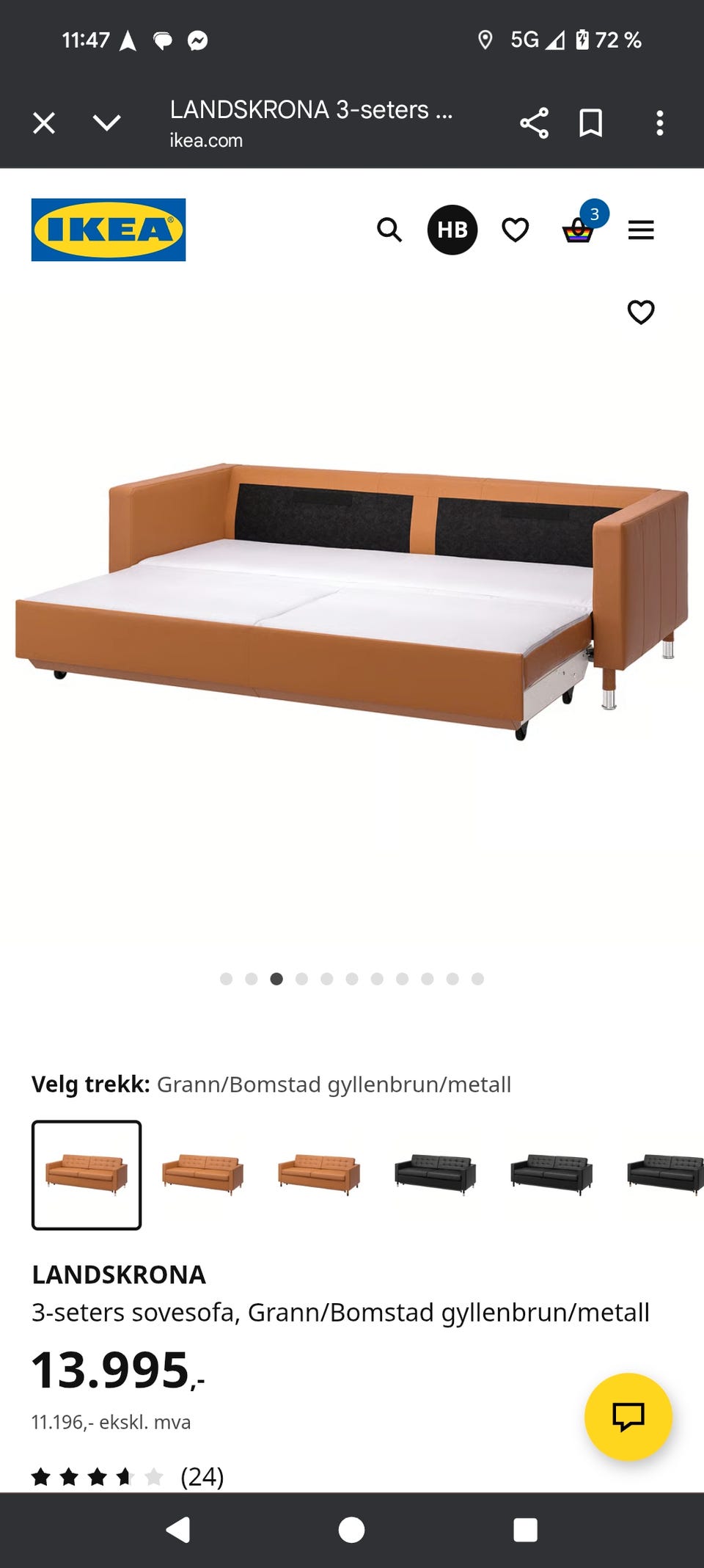Open the HB account profile
Viewport: 704px width, 1568px height.
point(453,230)
